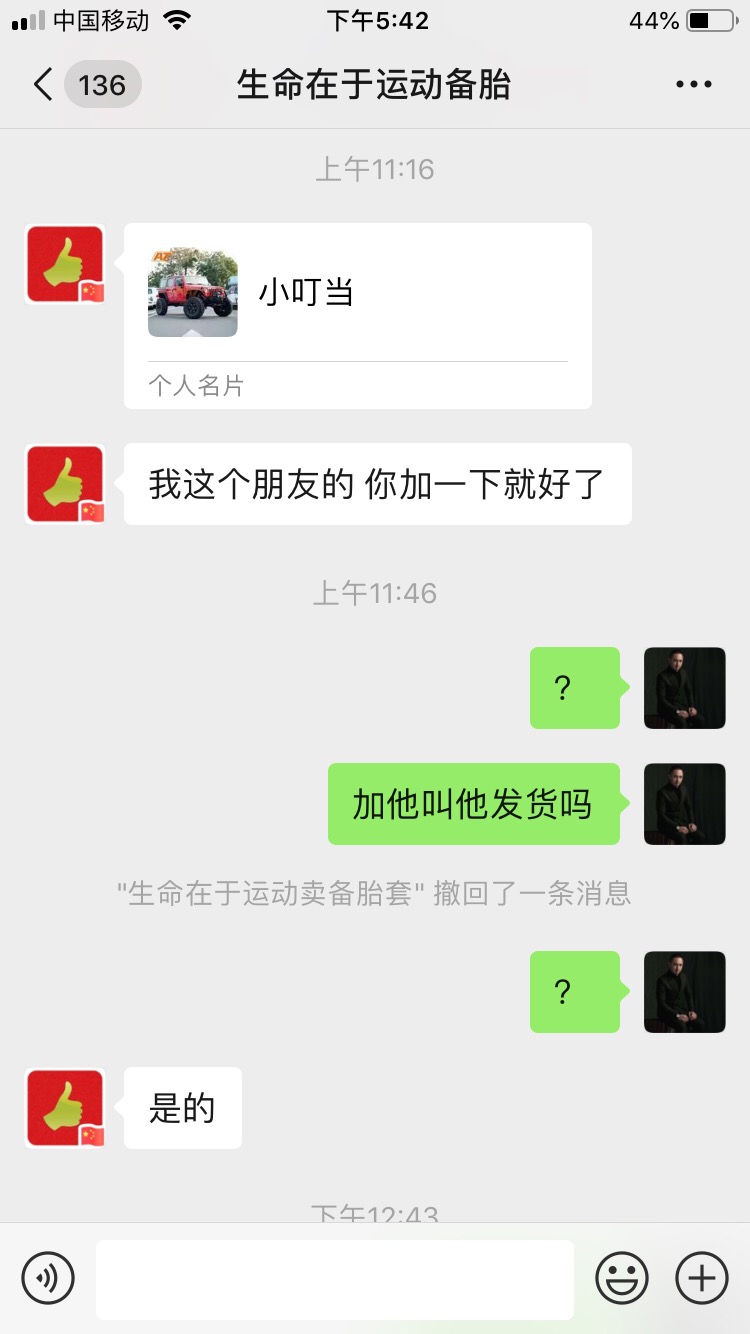Tap the thumbs-up avatar beside 是的
The height and width of the screenshot is (1334, 750).
[x=65, y=1108]
